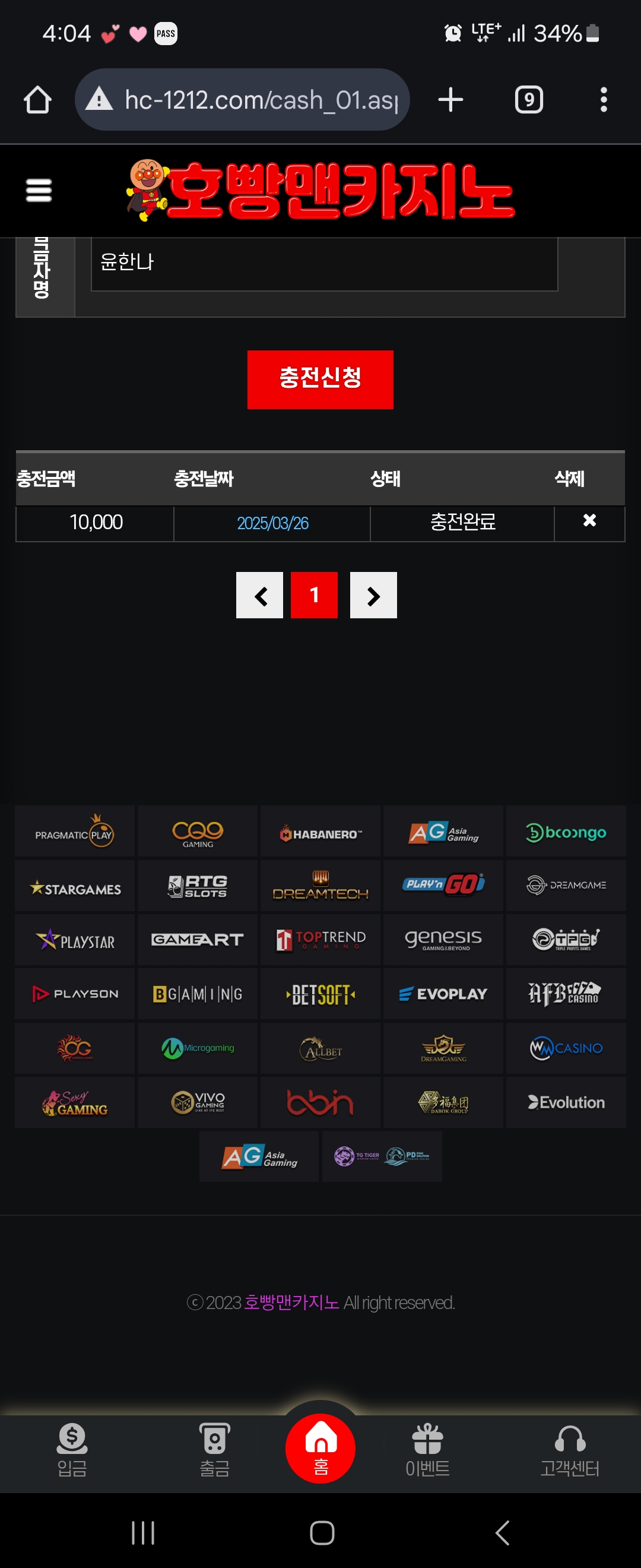This screenshot has height=1568, width=641.
Task: Open the hamburger drawer menu
Action: pos(39,191)
